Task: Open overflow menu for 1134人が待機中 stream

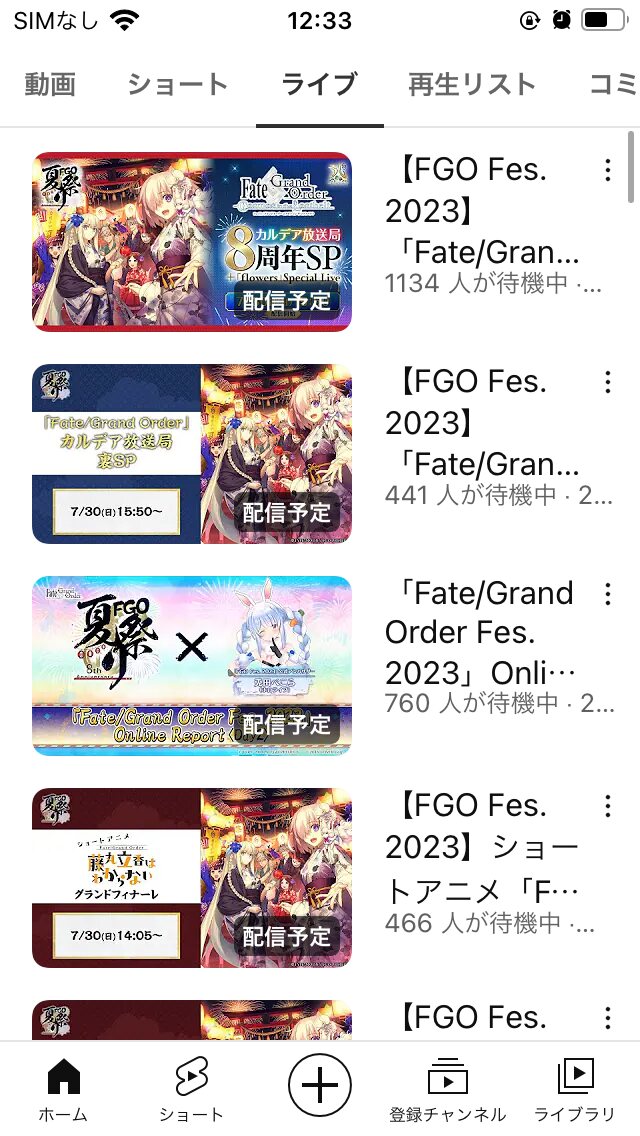Action: 607,170
